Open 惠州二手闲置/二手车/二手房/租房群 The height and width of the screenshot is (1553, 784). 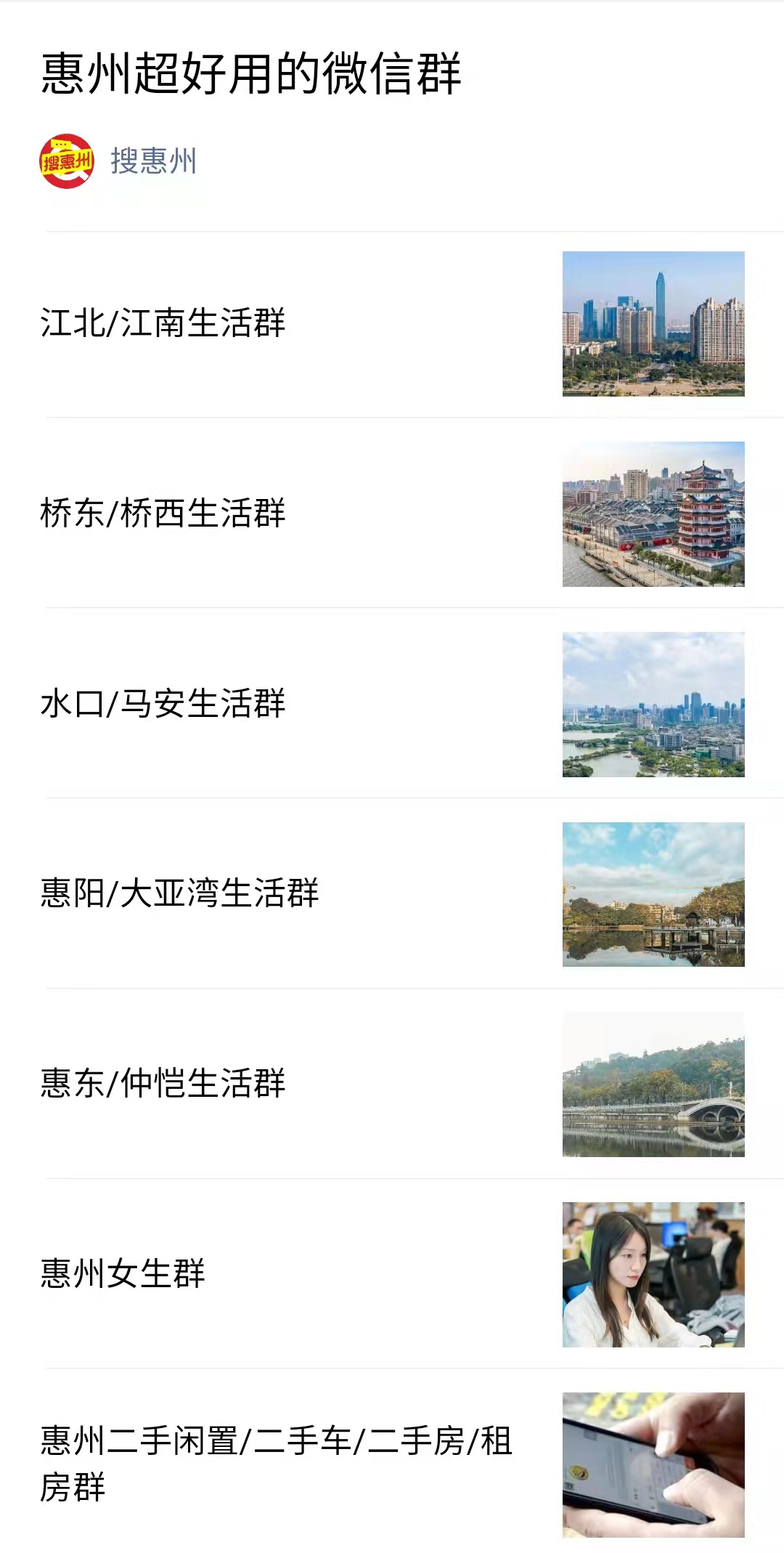[x=276, y=1464]
